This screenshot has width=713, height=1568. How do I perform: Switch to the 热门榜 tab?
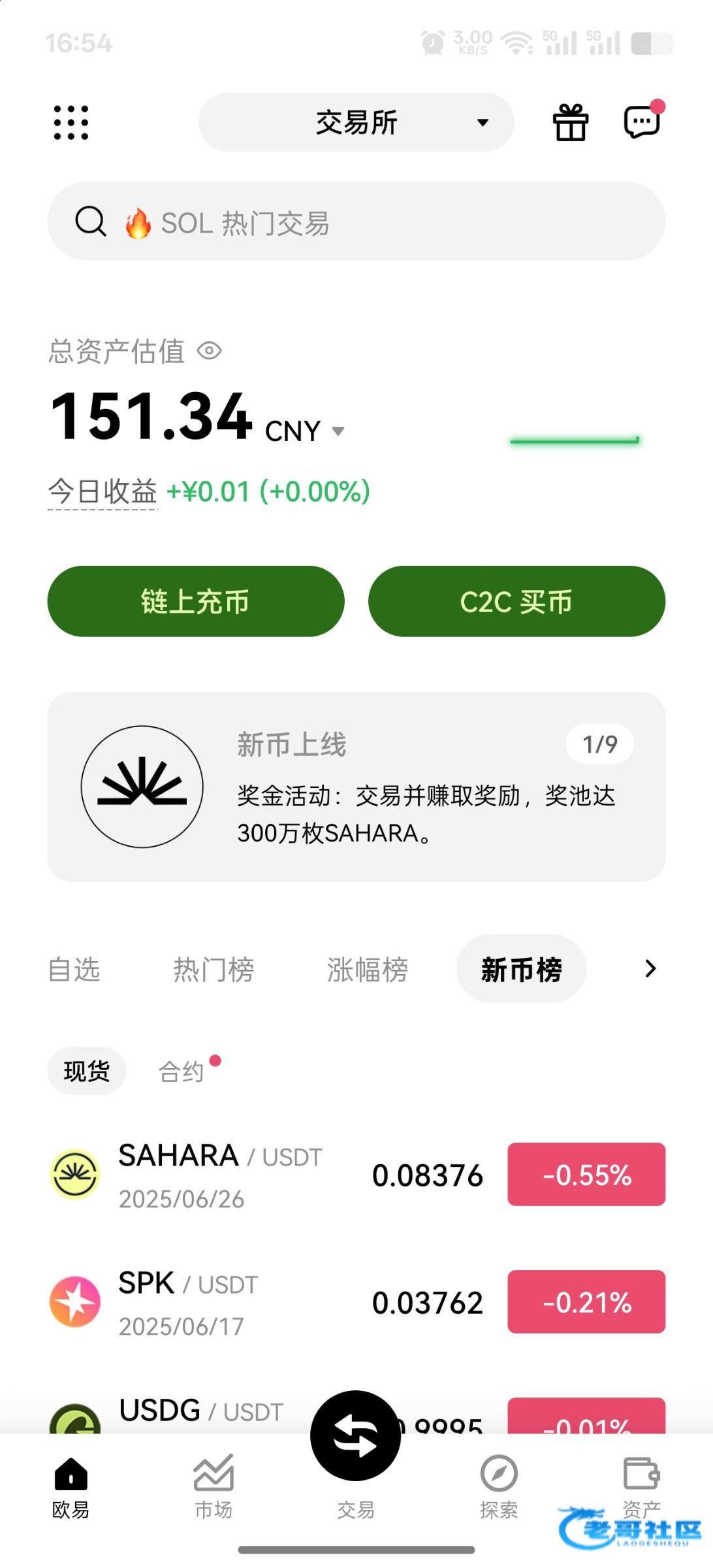click(214, 970)
